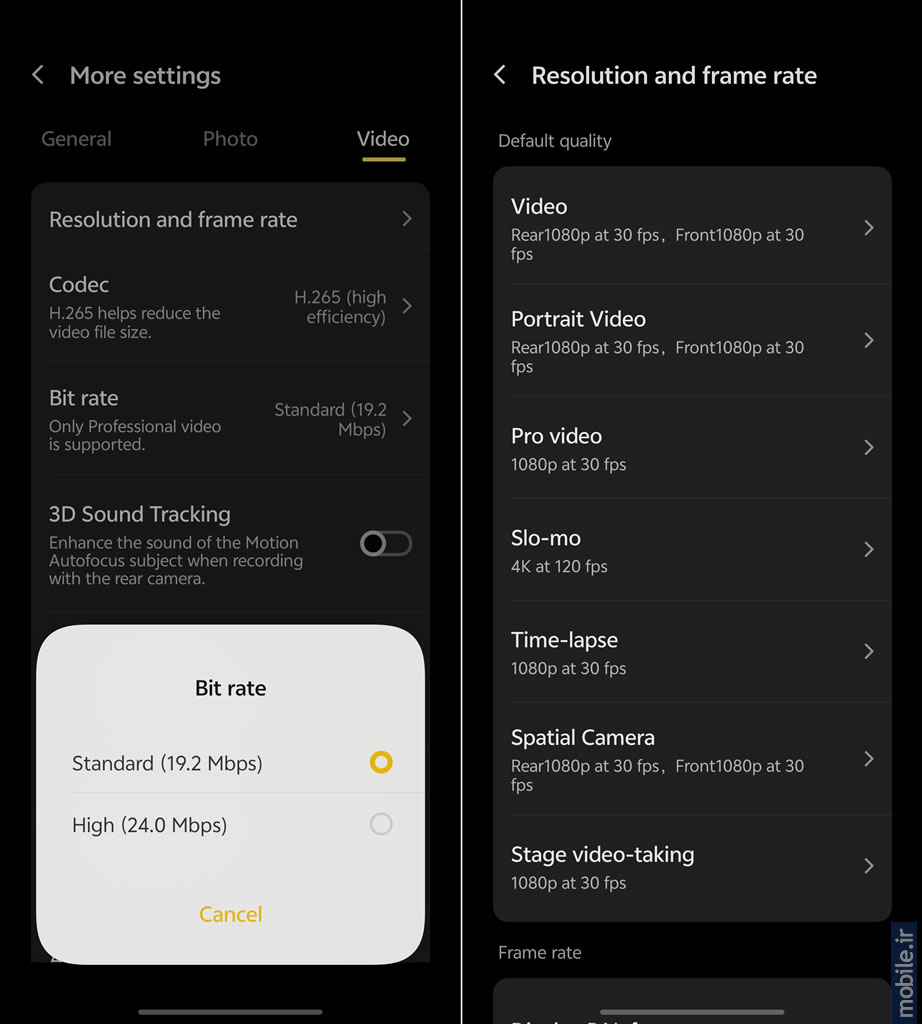Viewport: 922px width, 1024px height.
Task: Open Pro video resolution settings
Action: tap(691, 448)
